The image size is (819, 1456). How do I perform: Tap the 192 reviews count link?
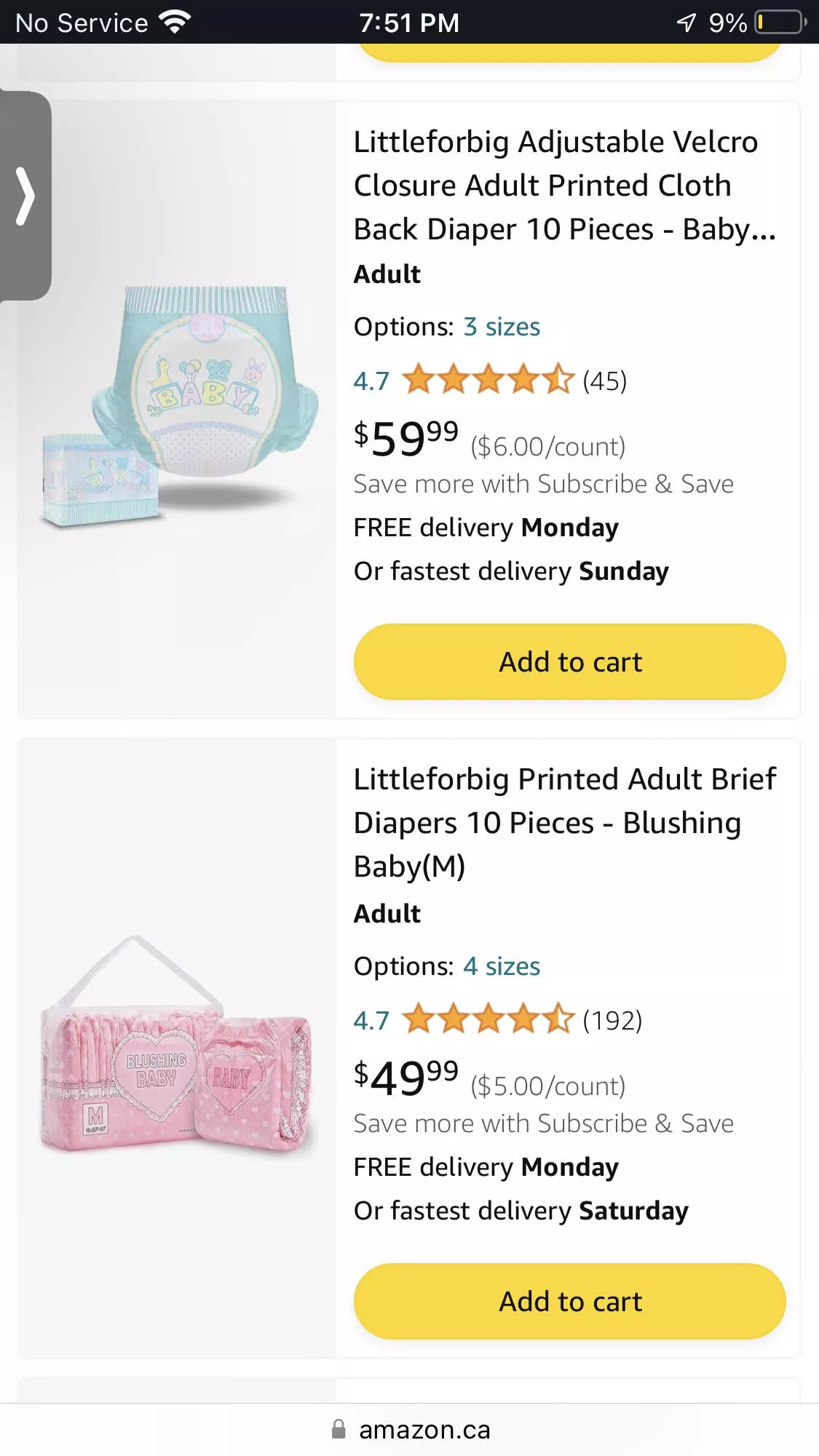[x=614, y=1019]
